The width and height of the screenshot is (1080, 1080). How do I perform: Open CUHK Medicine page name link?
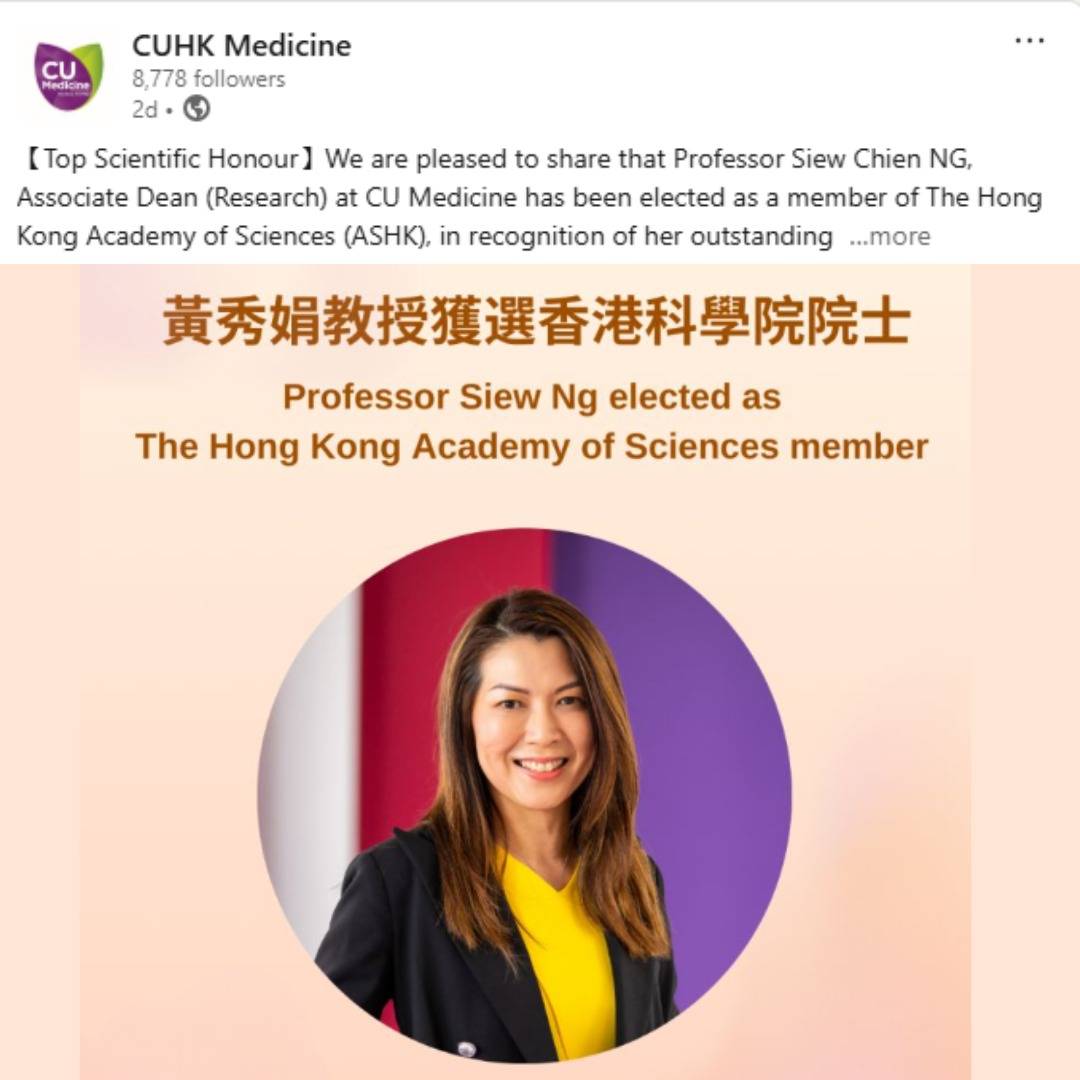[241, 46]
